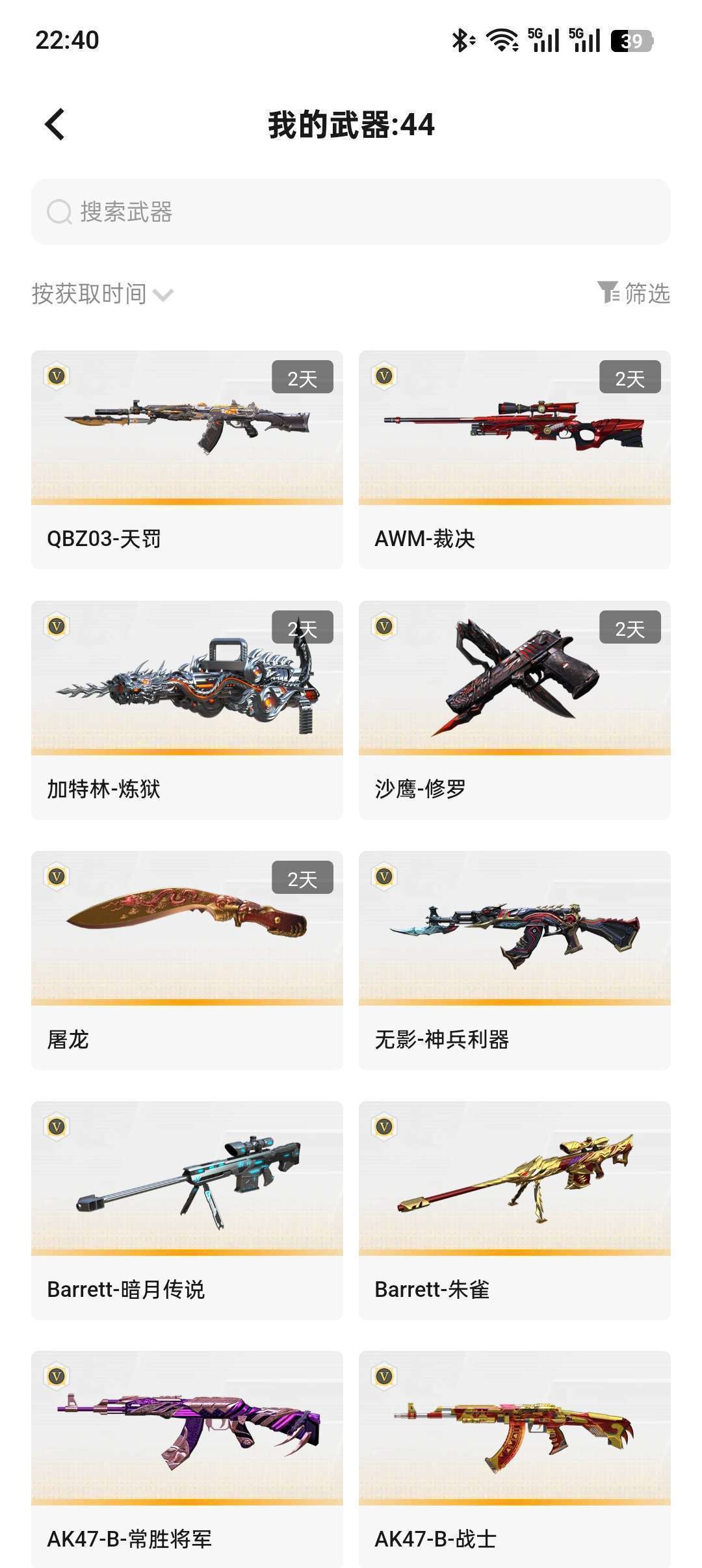Expand the 按获取时间 sort dropdown
Image resolution: width=702 pixels, height=1568 pixels.
[103, 294]
